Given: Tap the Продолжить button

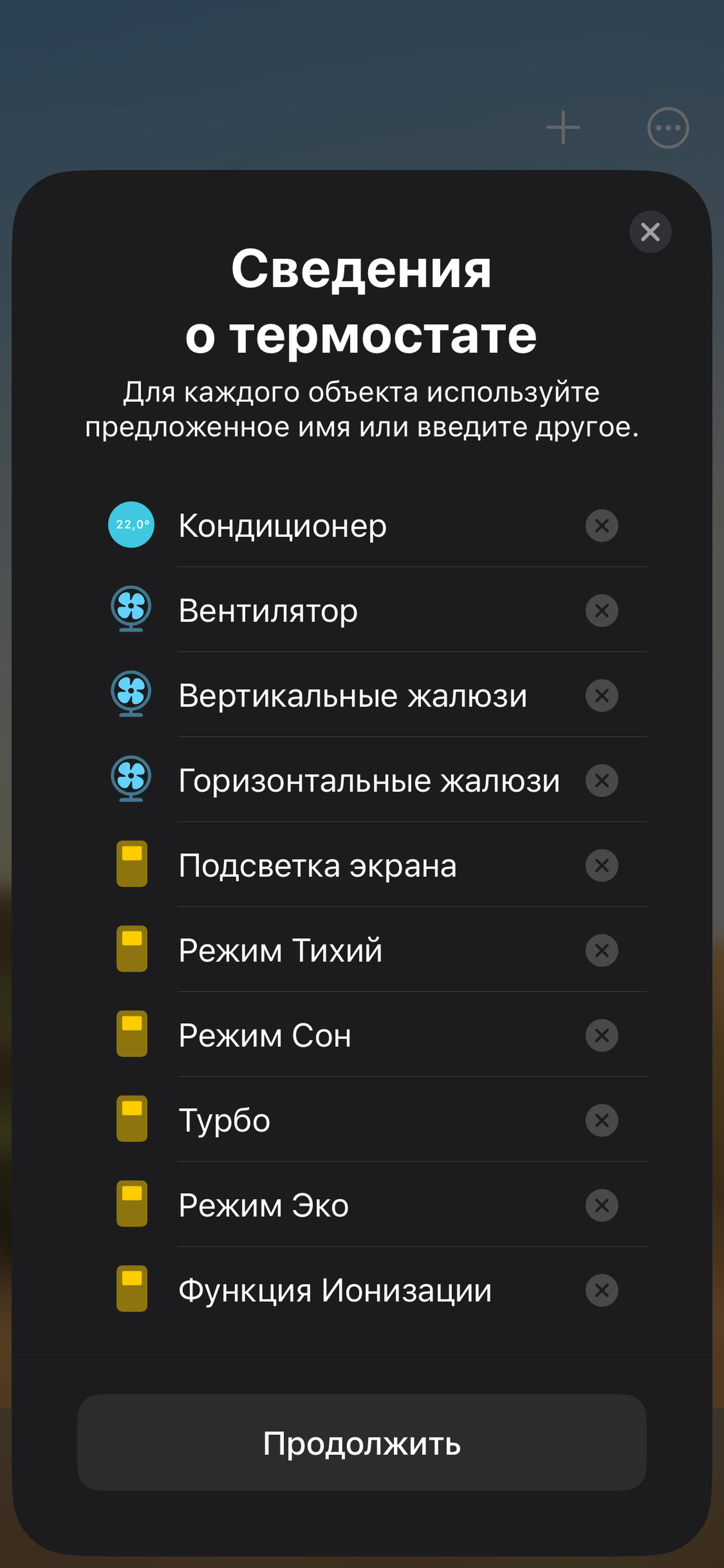Looking at the screenshot, I should (362, 1443).
